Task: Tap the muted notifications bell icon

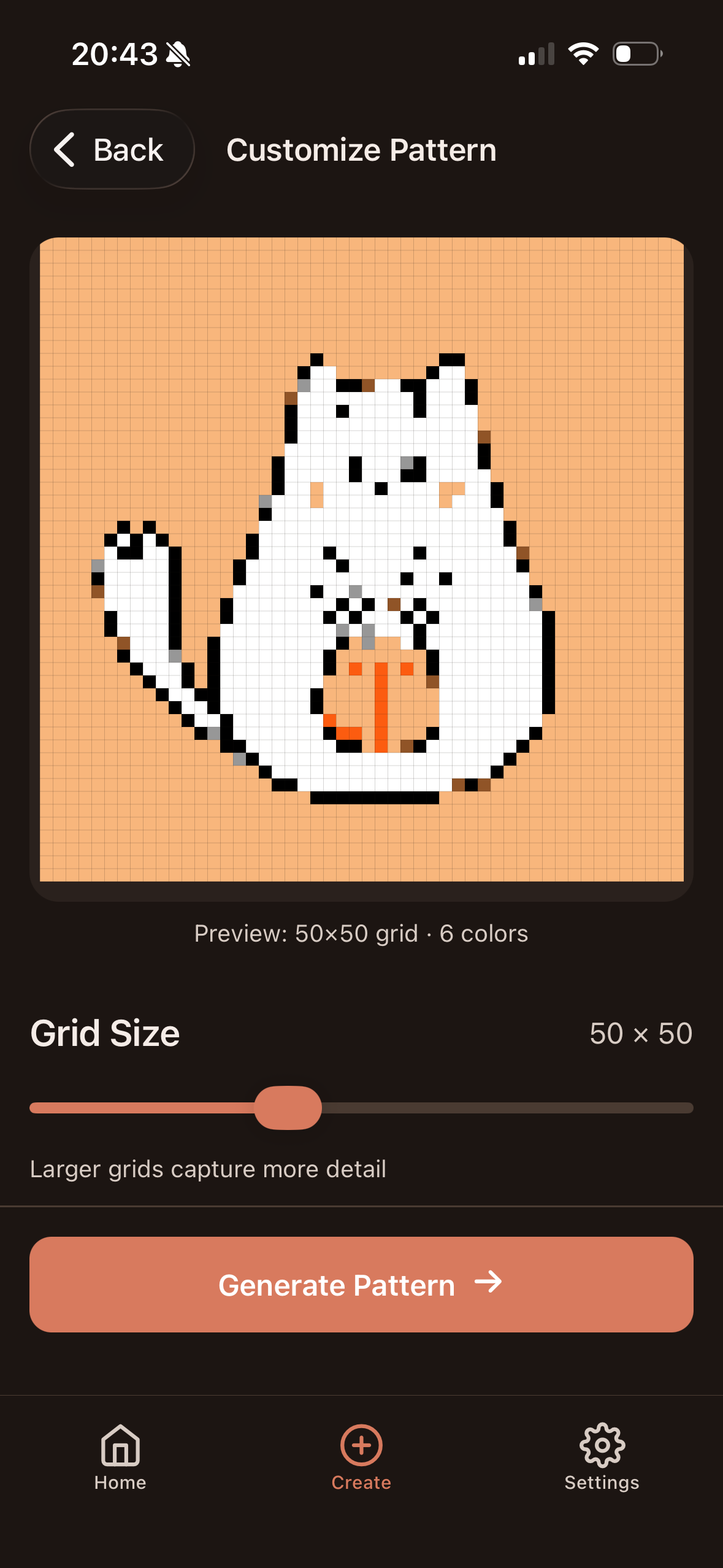Action: [x=179, y=55]
